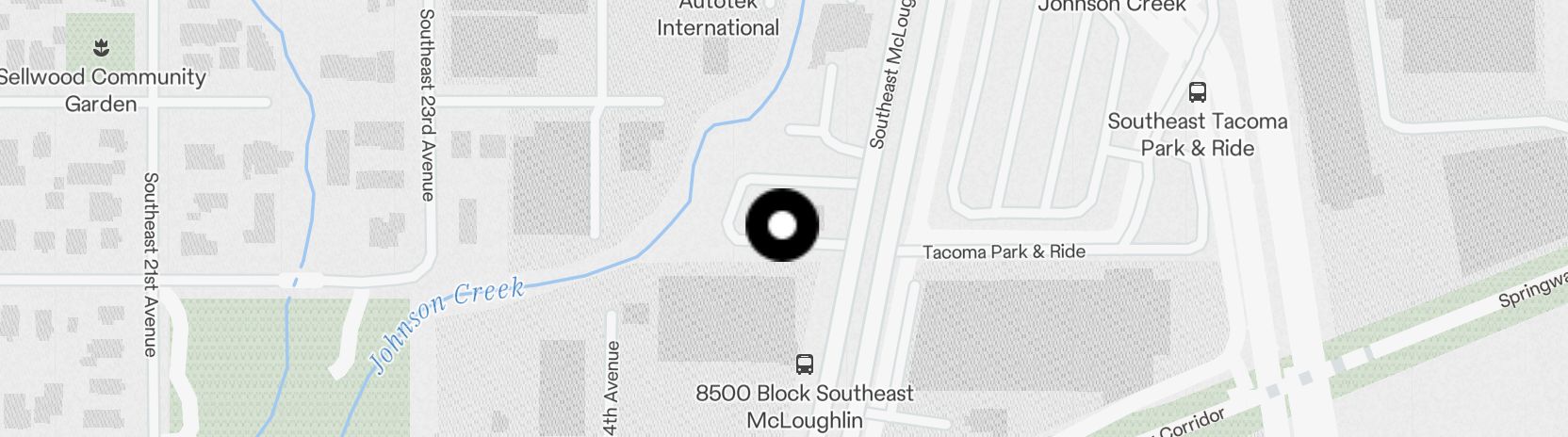1568x437 pixels.
Task: Tap the black circular location marker
Action: pos(782,225)
